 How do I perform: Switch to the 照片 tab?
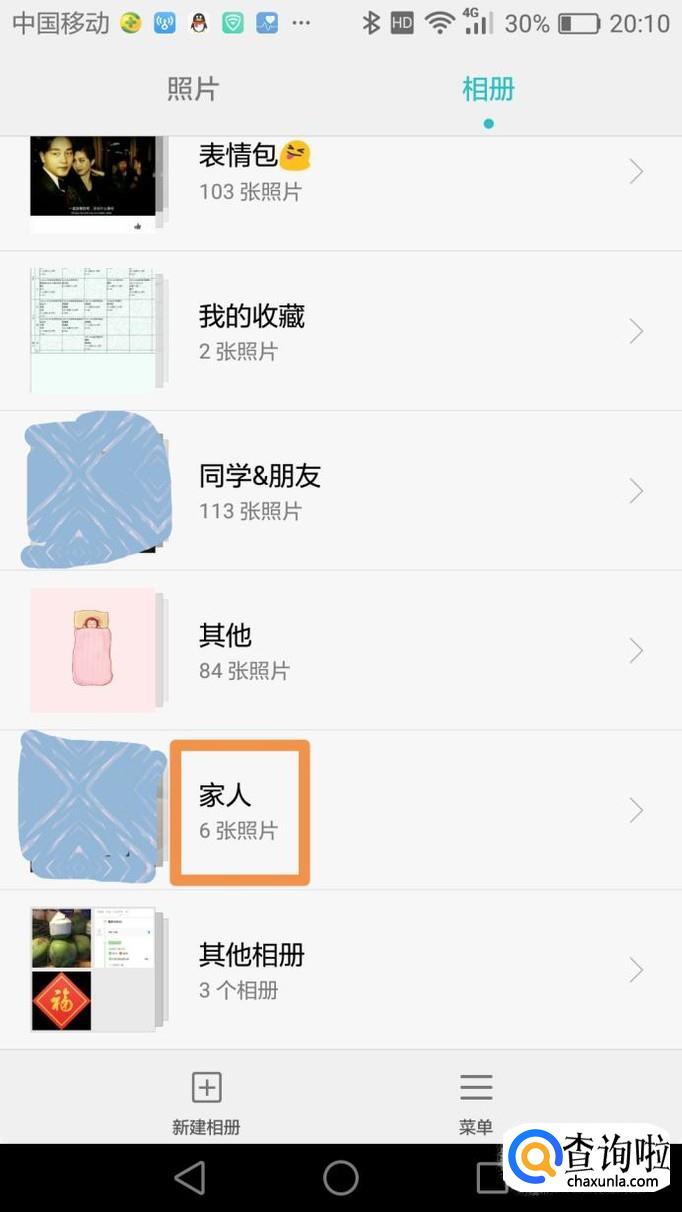(192, 89)
